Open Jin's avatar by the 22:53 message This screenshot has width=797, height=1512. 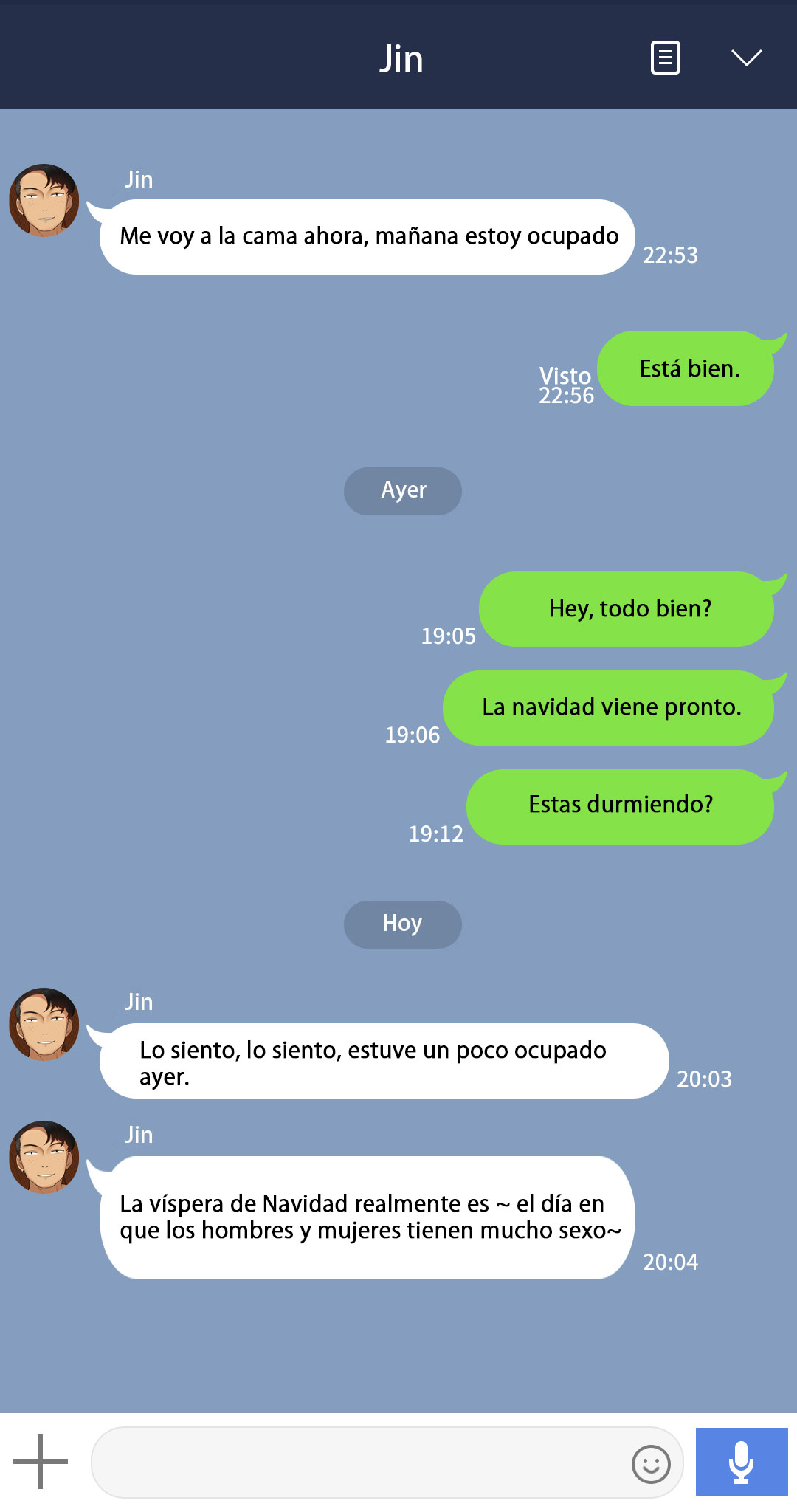tap(44, 200)
